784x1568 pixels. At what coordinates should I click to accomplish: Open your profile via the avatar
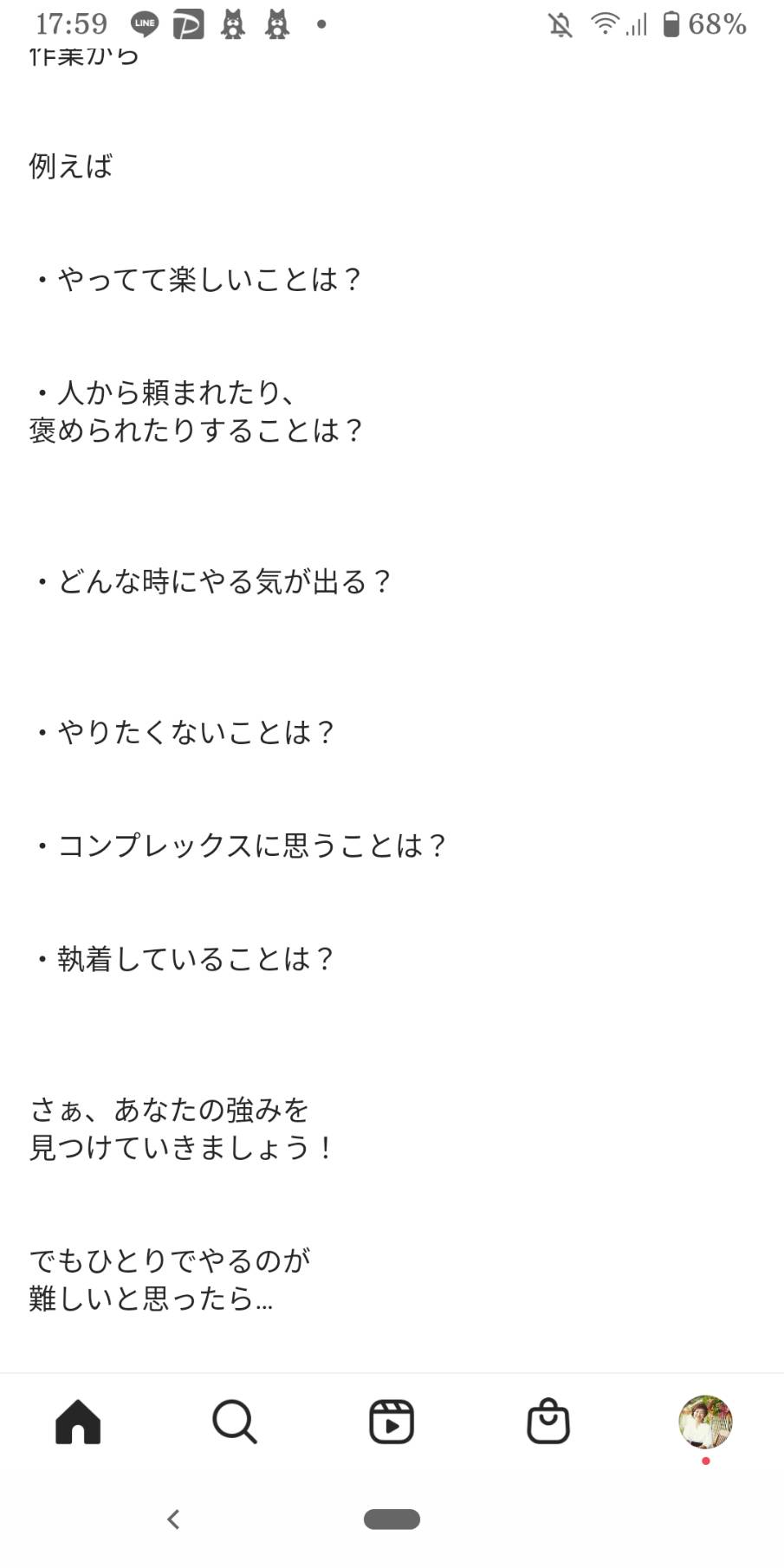pyautogui.click(x=705, y=1422)
